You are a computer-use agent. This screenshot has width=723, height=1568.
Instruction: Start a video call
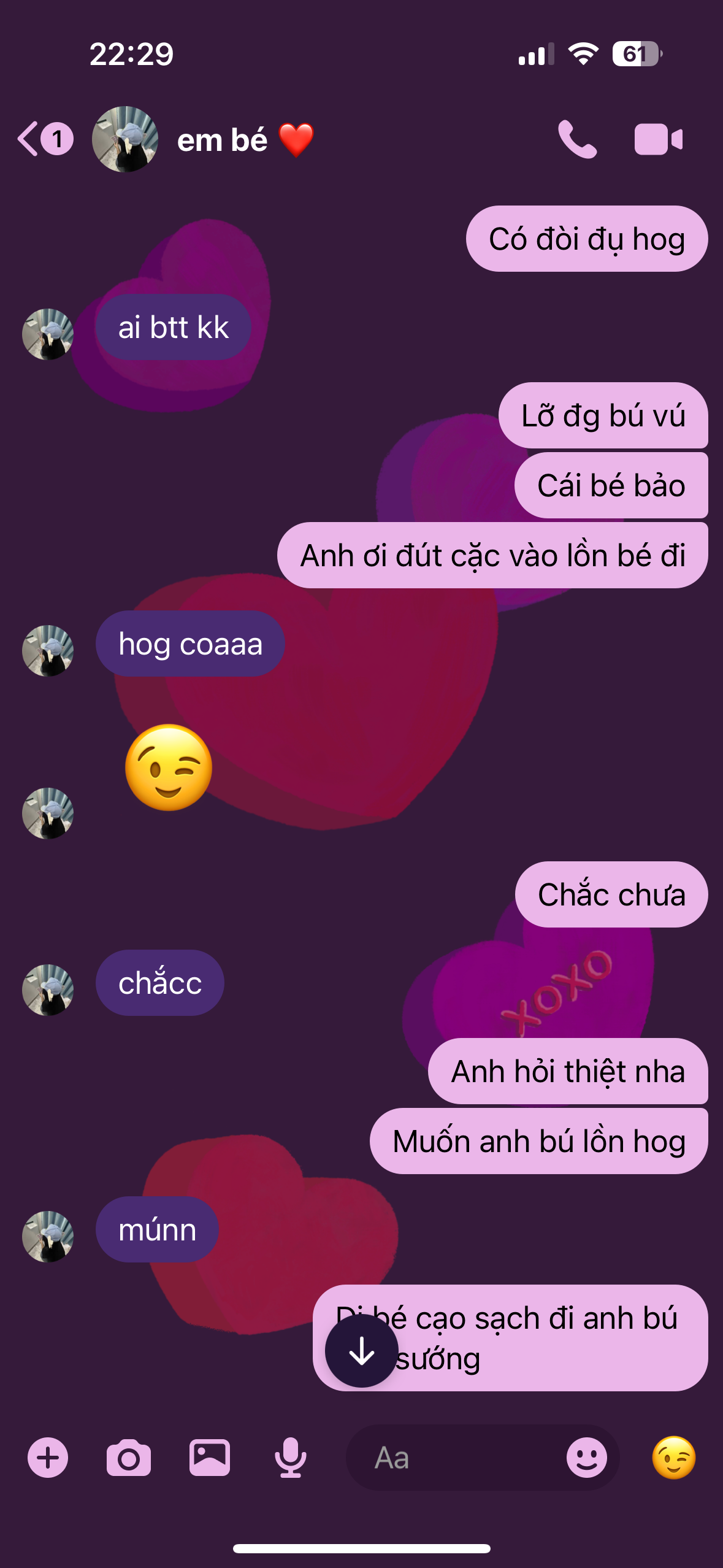pos(658,140)
